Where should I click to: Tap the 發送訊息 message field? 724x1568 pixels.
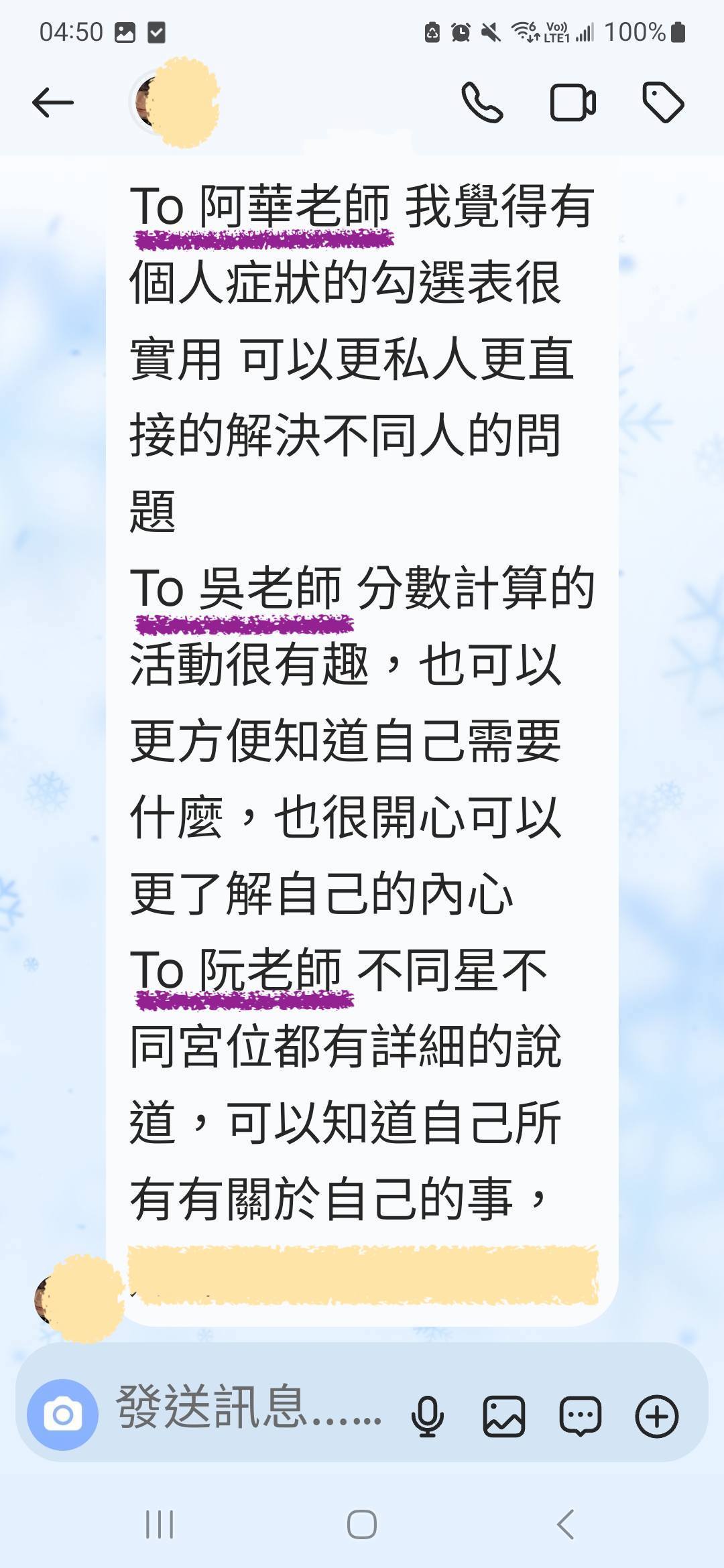coord(248,1407)
